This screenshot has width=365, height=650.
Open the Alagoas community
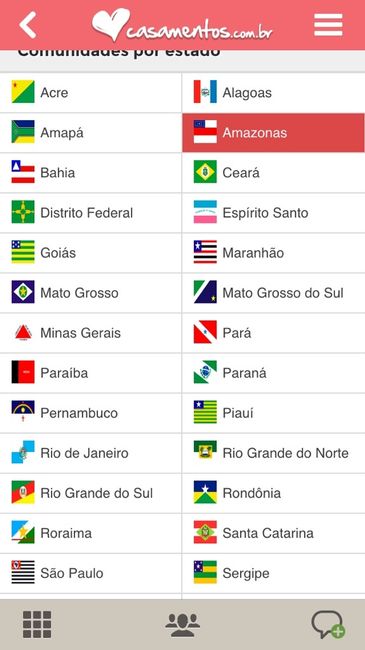[274, 92]
